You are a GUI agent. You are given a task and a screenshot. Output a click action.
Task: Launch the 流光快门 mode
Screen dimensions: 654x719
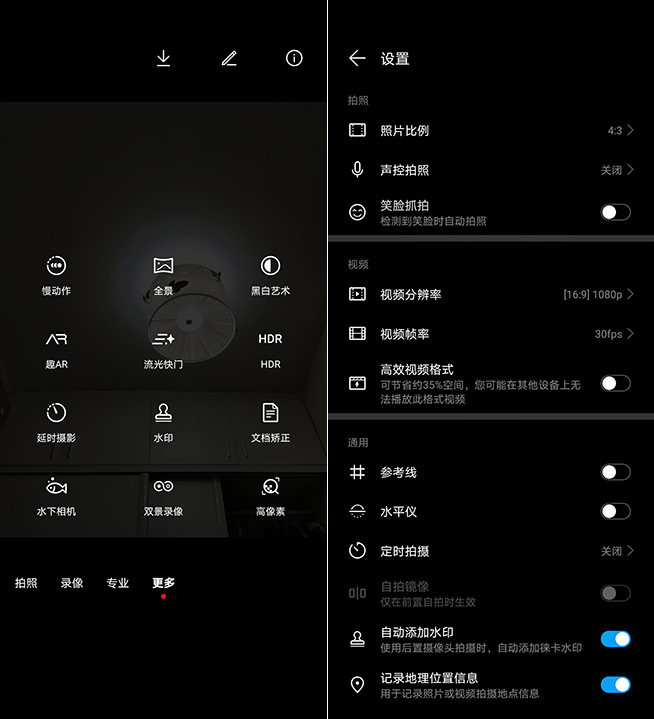click(163, 348)
